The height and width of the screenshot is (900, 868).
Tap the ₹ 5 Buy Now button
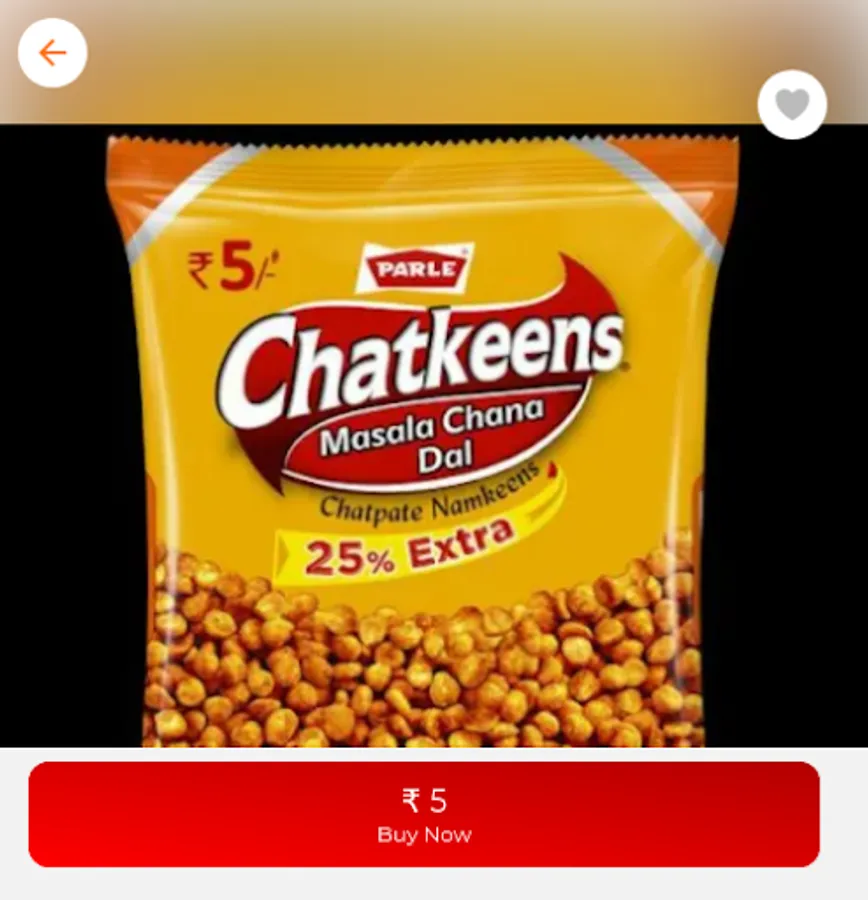[x=424, y=814]
